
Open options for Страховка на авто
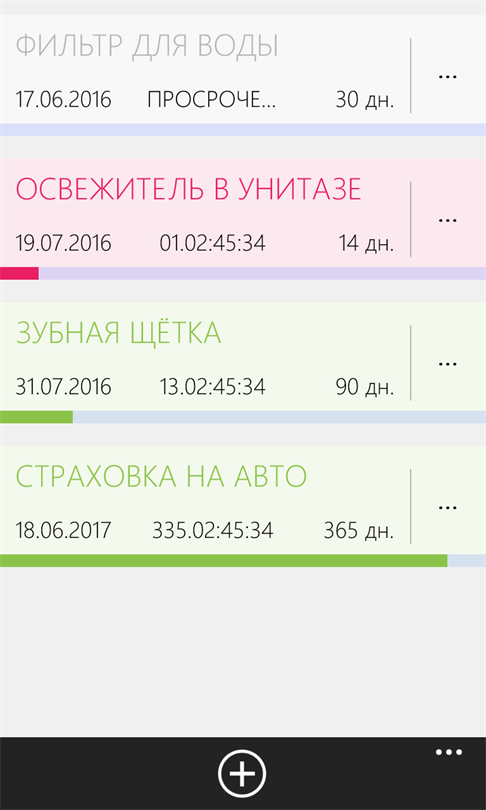(x=448, y=507)
